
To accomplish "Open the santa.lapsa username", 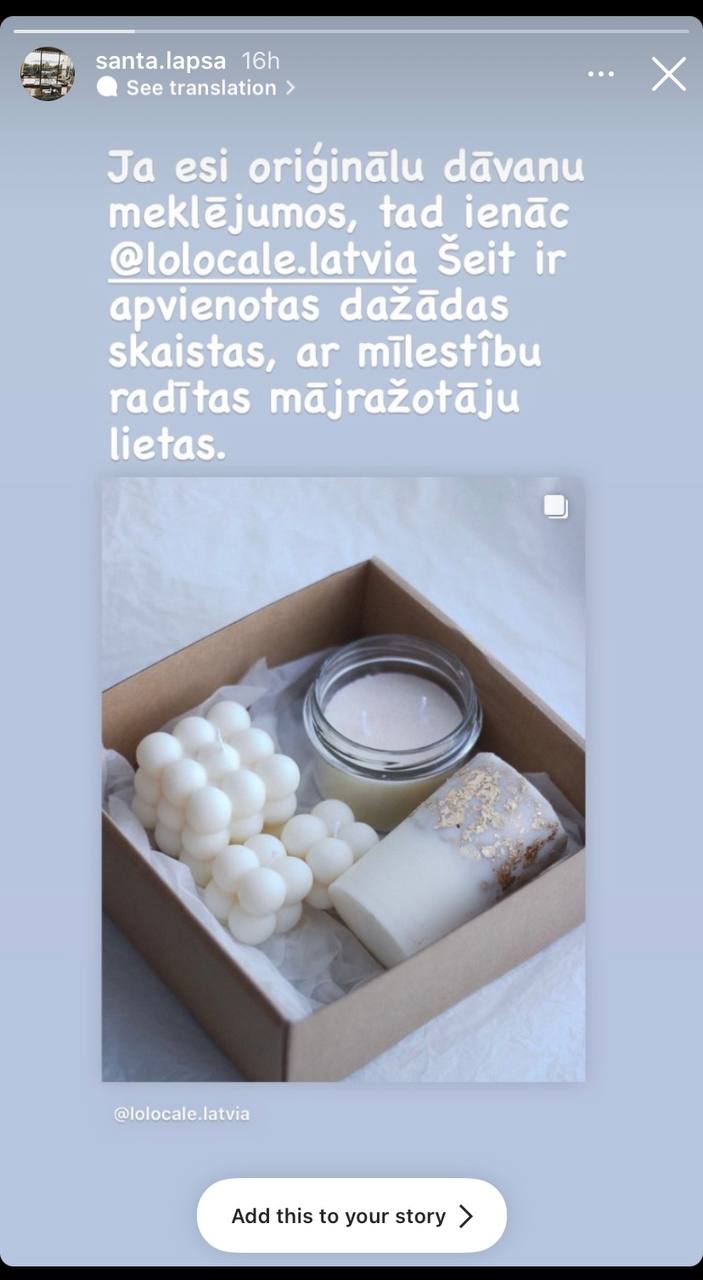I will coord(161,61).
